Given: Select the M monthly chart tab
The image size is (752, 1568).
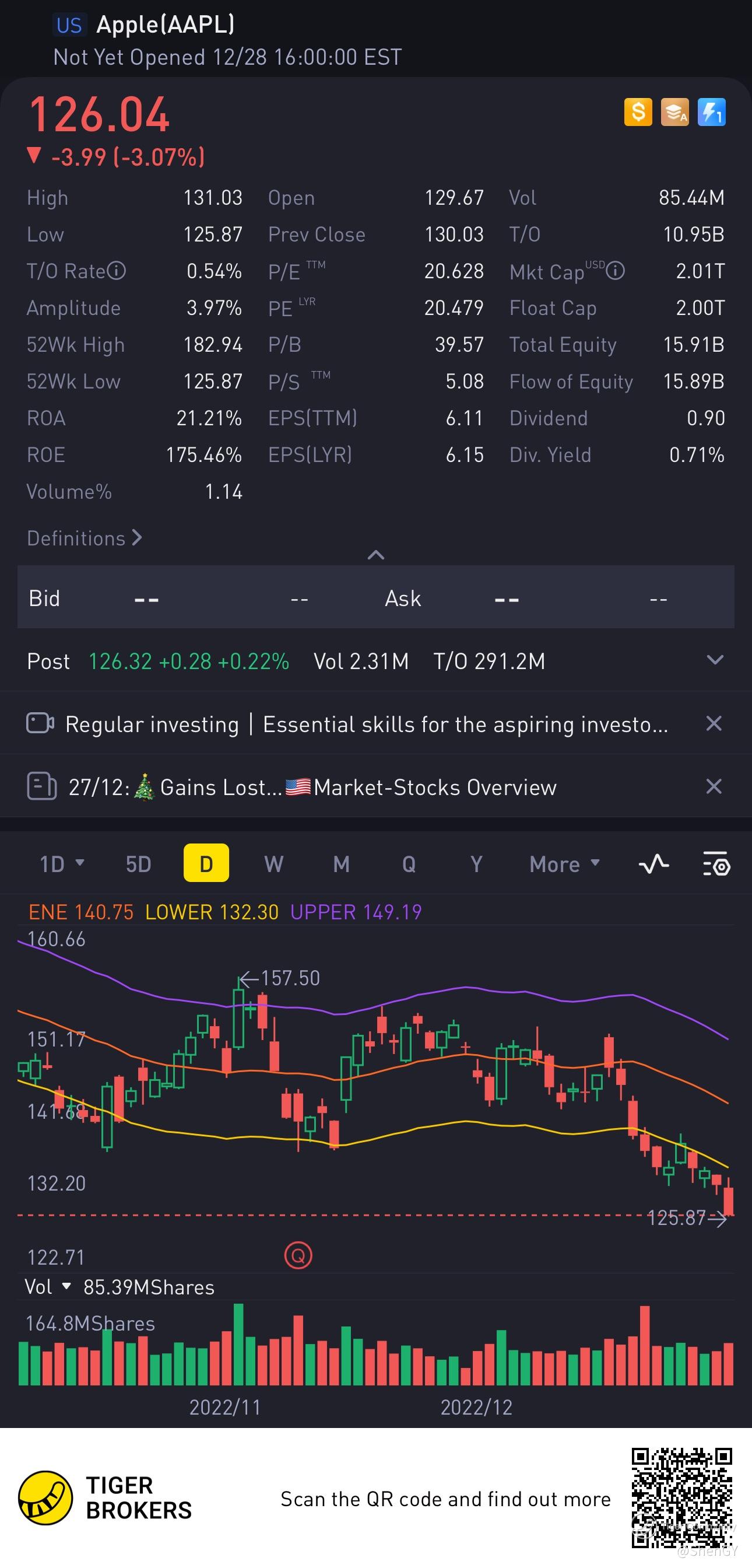Looking at the screenshot, I should [342, 864].
